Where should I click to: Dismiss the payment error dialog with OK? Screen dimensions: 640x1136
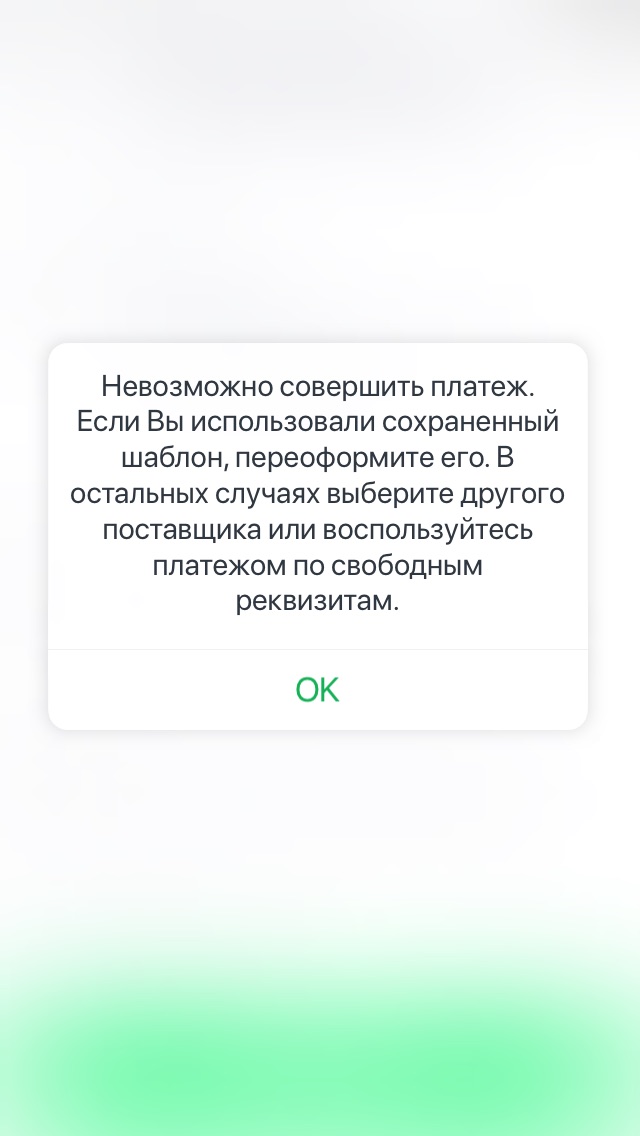click(x=318, y=690)
